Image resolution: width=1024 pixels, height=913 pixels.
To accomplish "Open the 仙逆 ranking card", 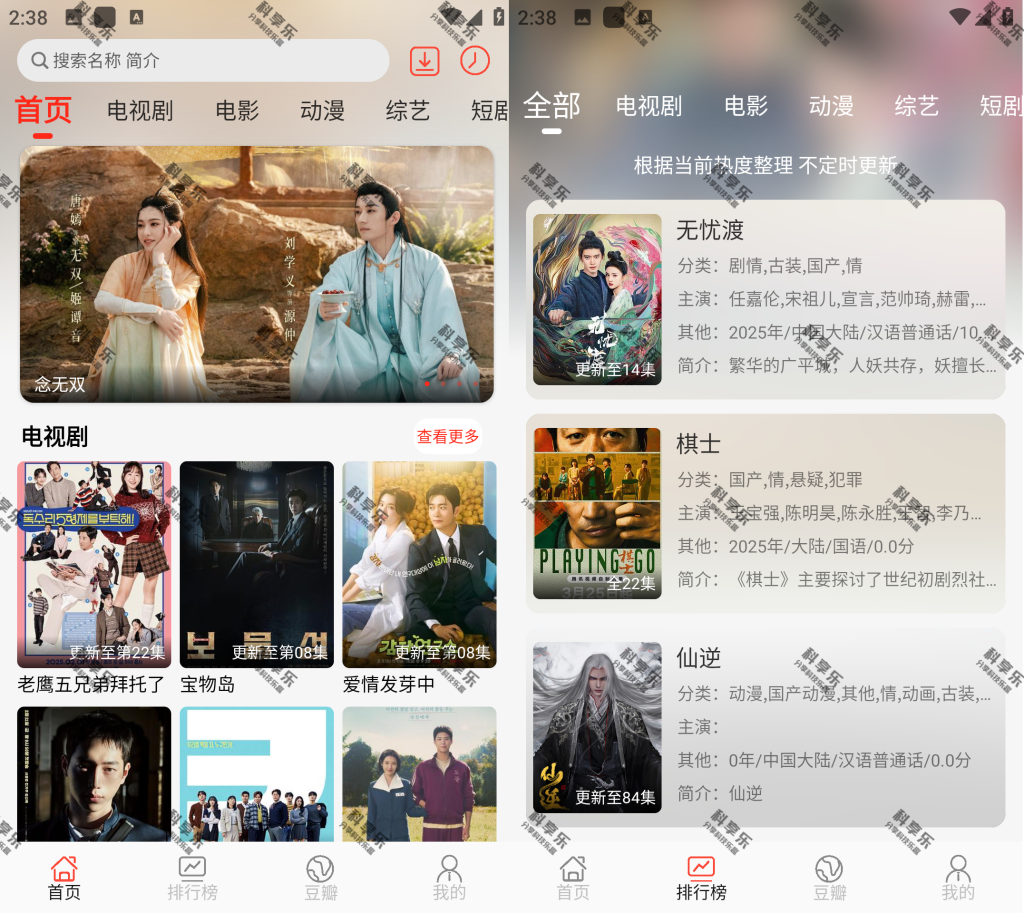I will (x=765, y=727).
